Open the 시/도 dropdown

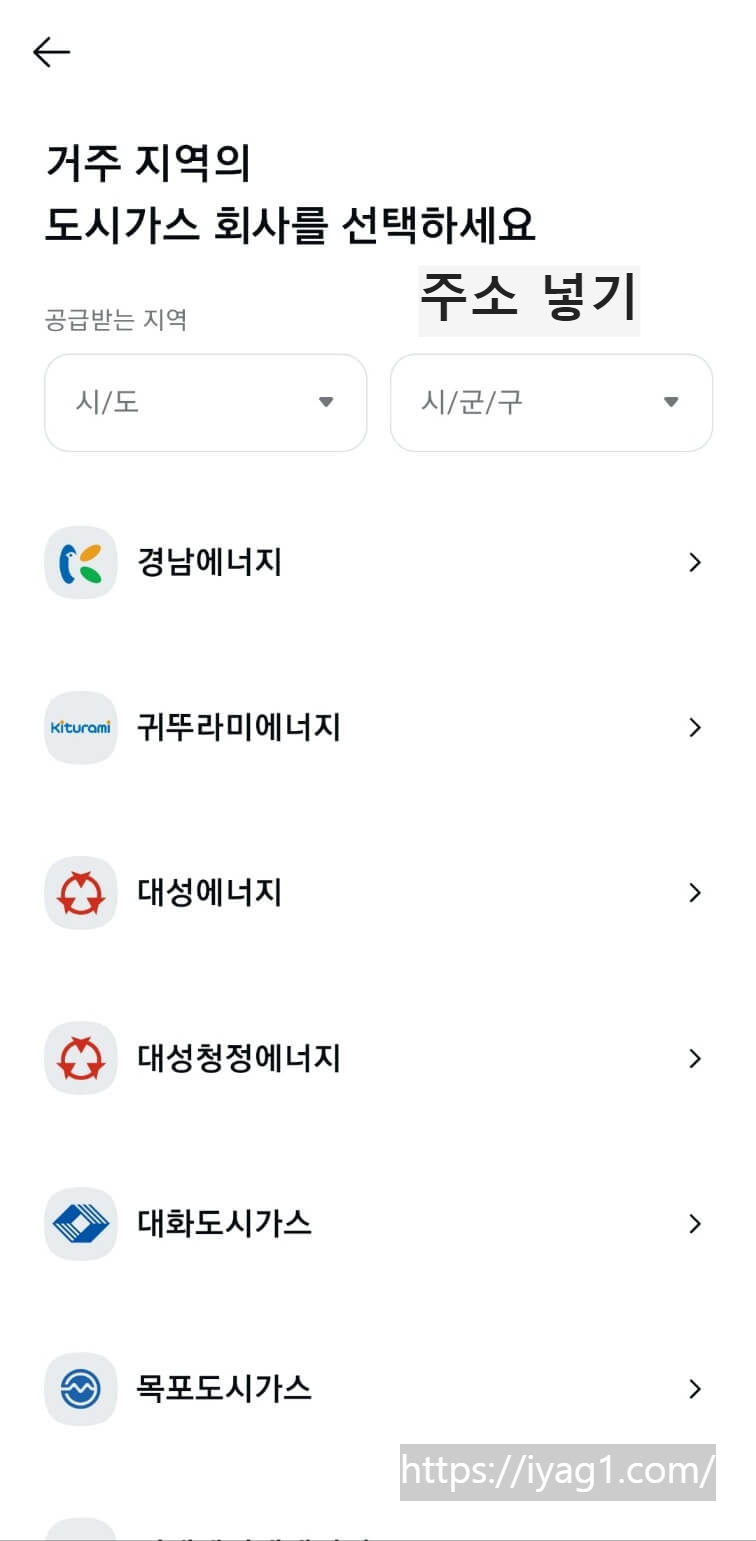tap(205, 403)
